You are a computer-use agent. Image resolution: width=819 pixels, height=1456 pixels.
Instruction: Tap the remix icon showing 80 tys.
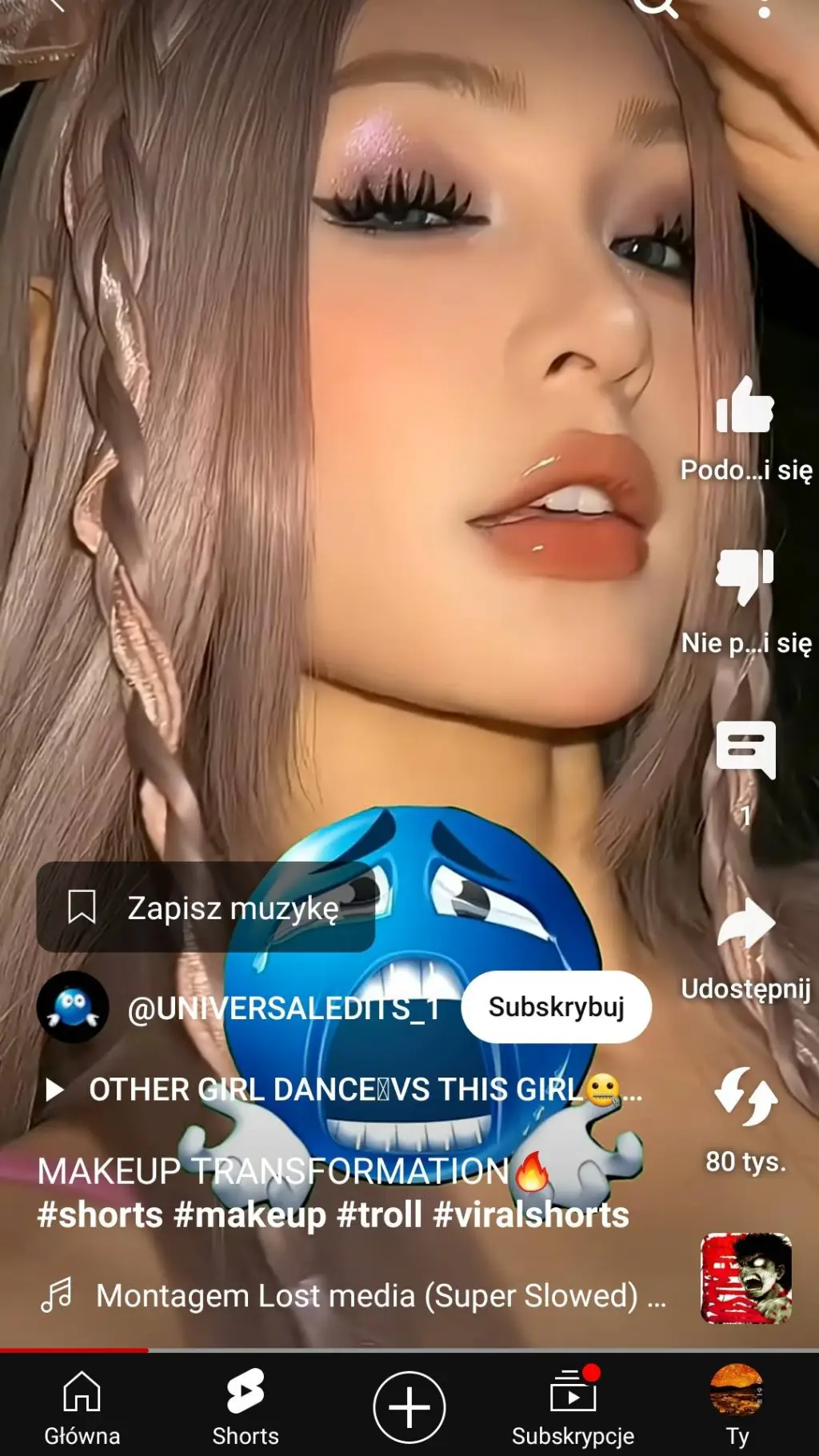click(x=745, y=1098)
